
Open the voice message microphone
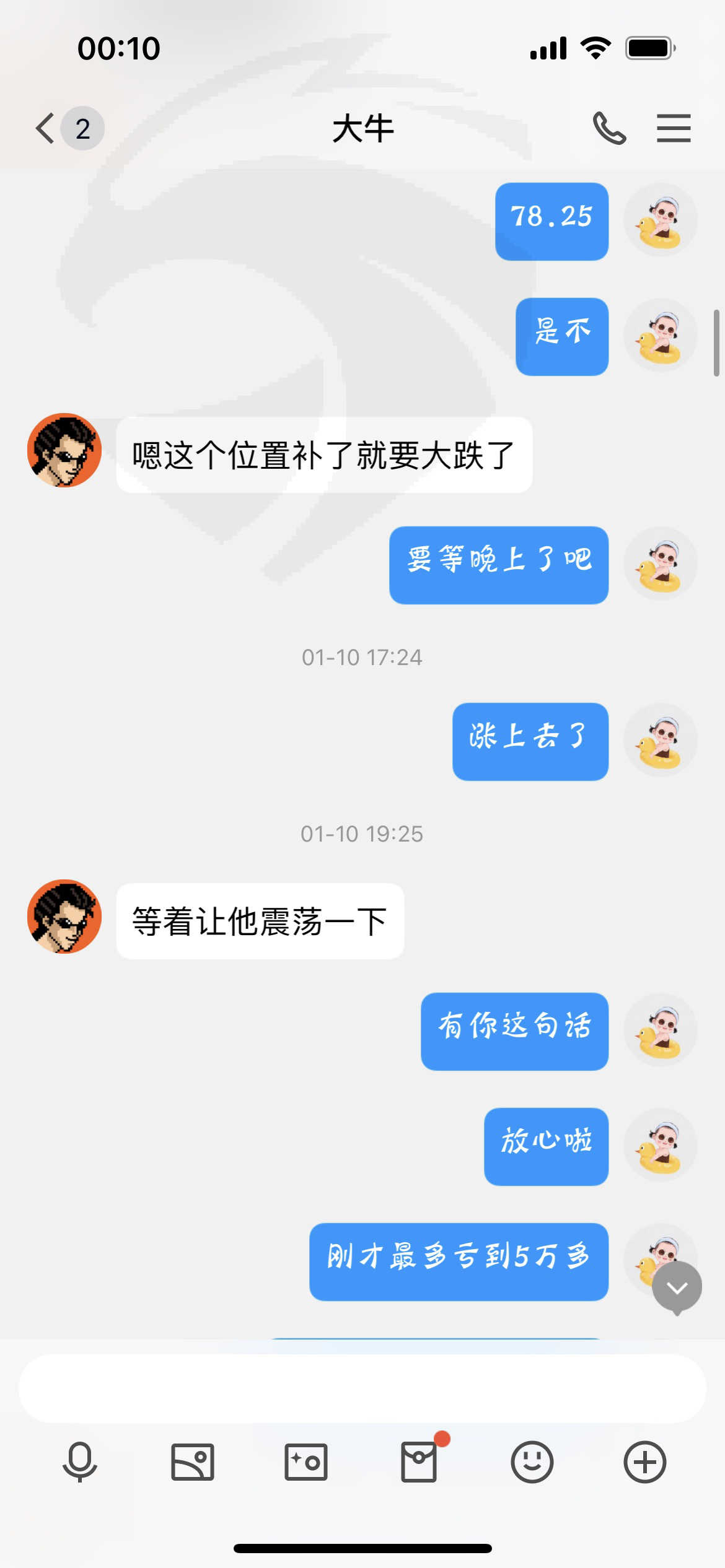80,1462
